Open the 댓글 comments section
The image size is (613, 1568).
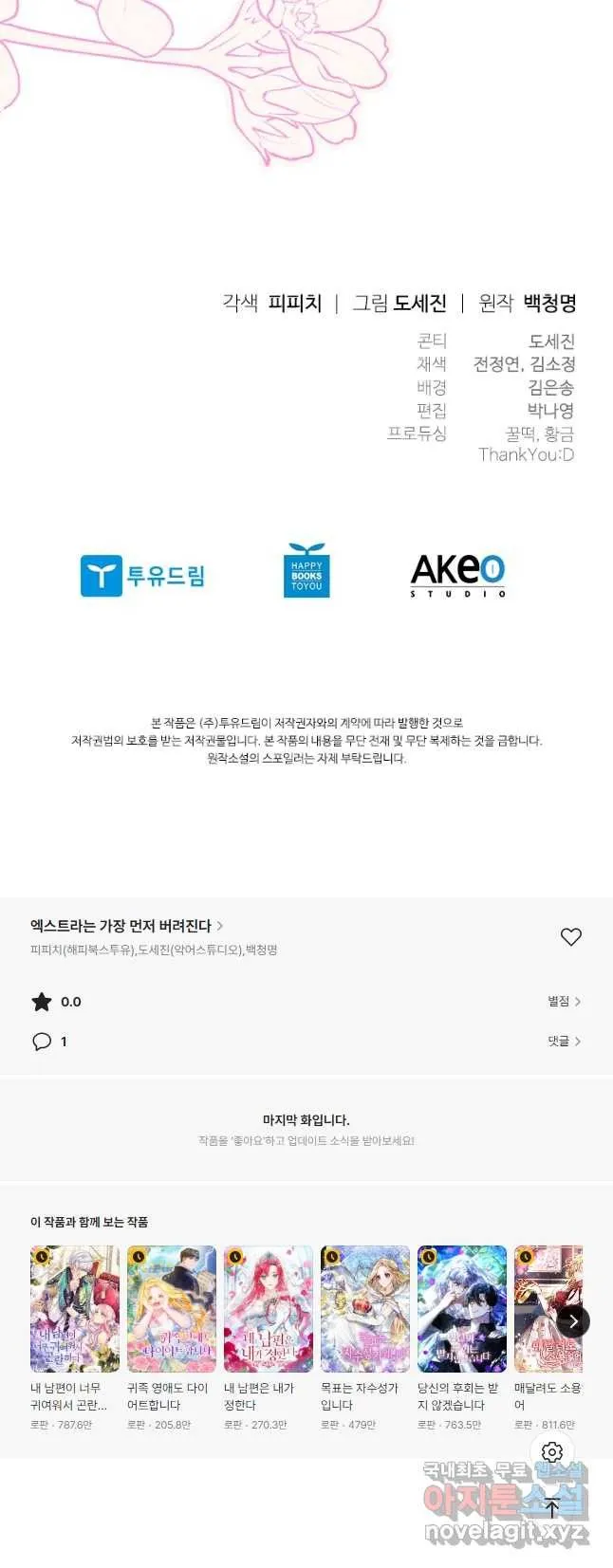pyautogui.click(x=564, y=1042)
